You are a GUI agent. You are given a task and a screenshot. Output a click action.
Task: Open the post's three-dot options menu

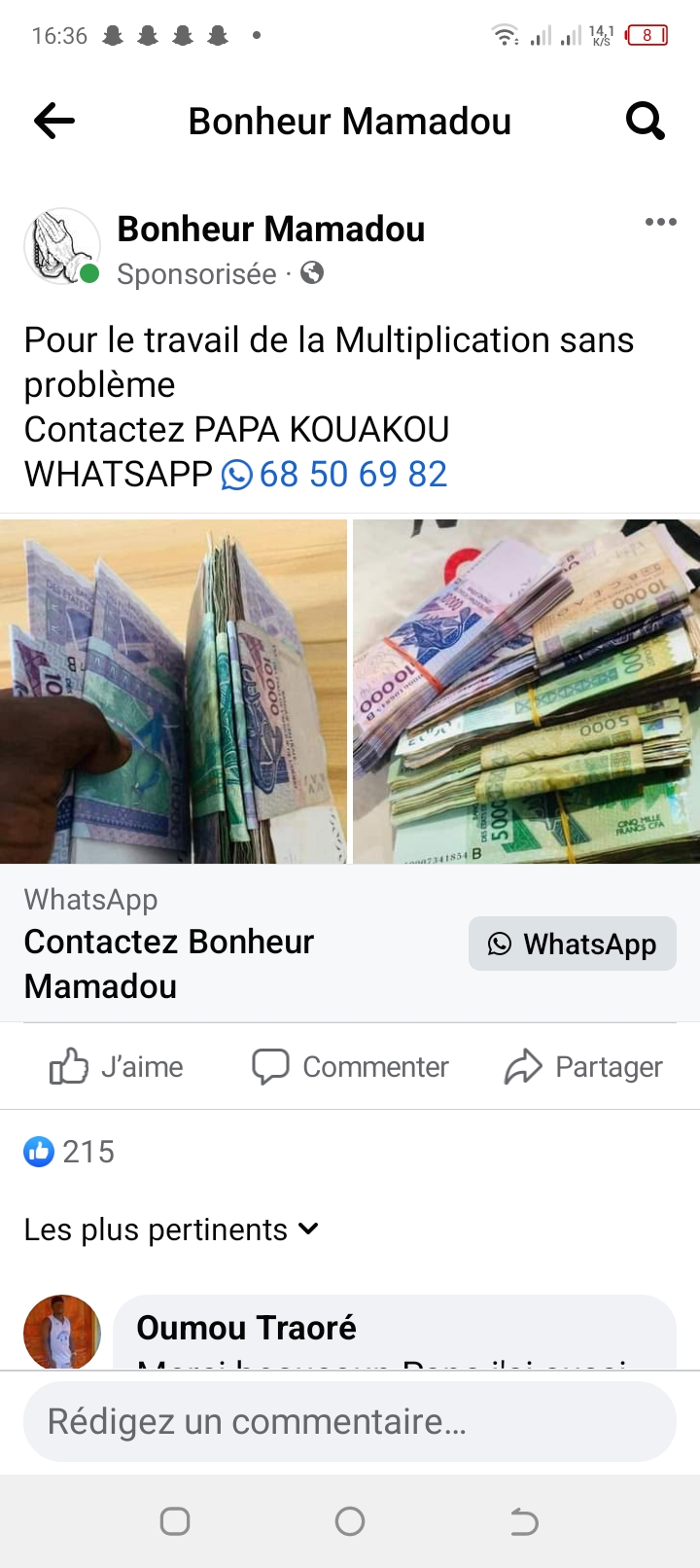(660, 222)
